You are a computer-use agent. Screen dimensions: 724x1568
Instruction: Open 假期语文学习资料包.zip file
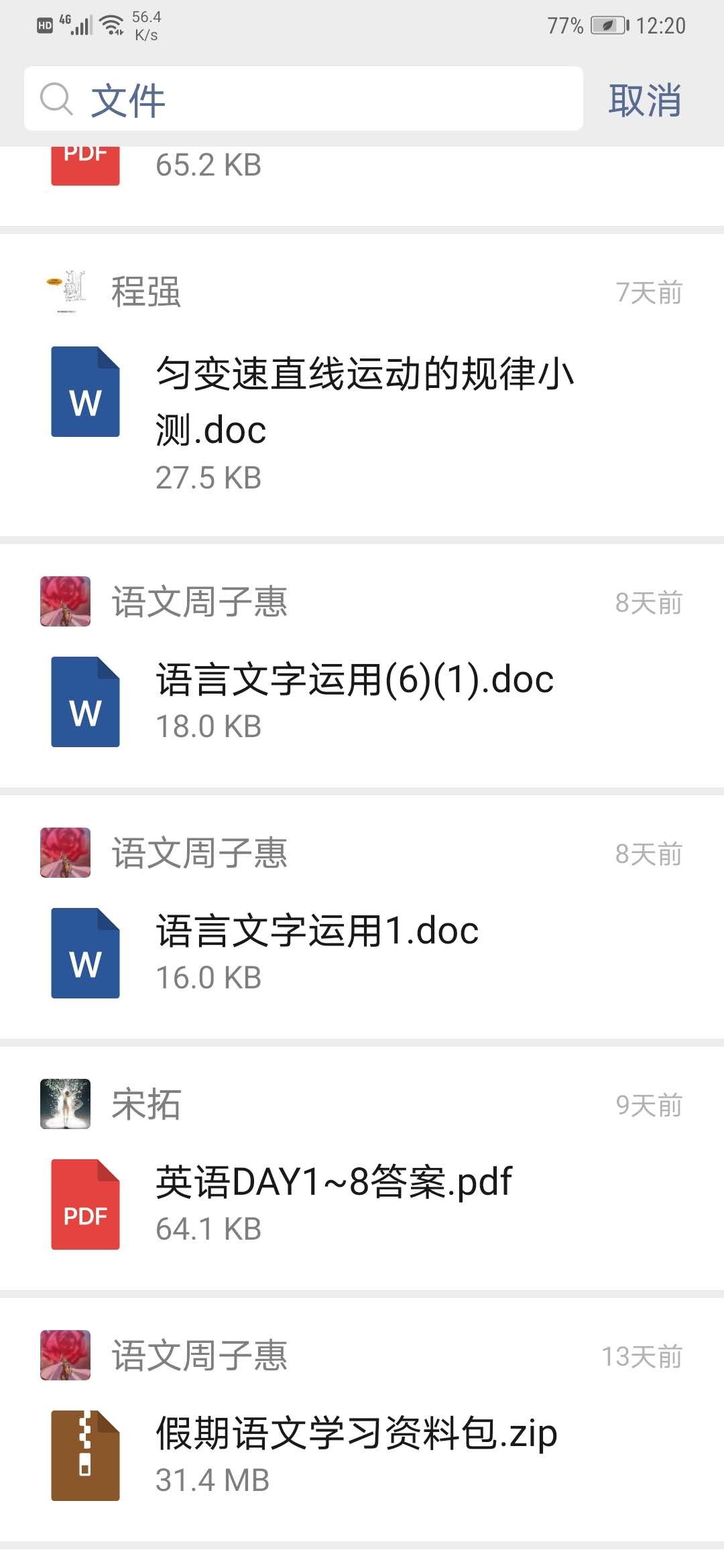tap(362, 1455)
